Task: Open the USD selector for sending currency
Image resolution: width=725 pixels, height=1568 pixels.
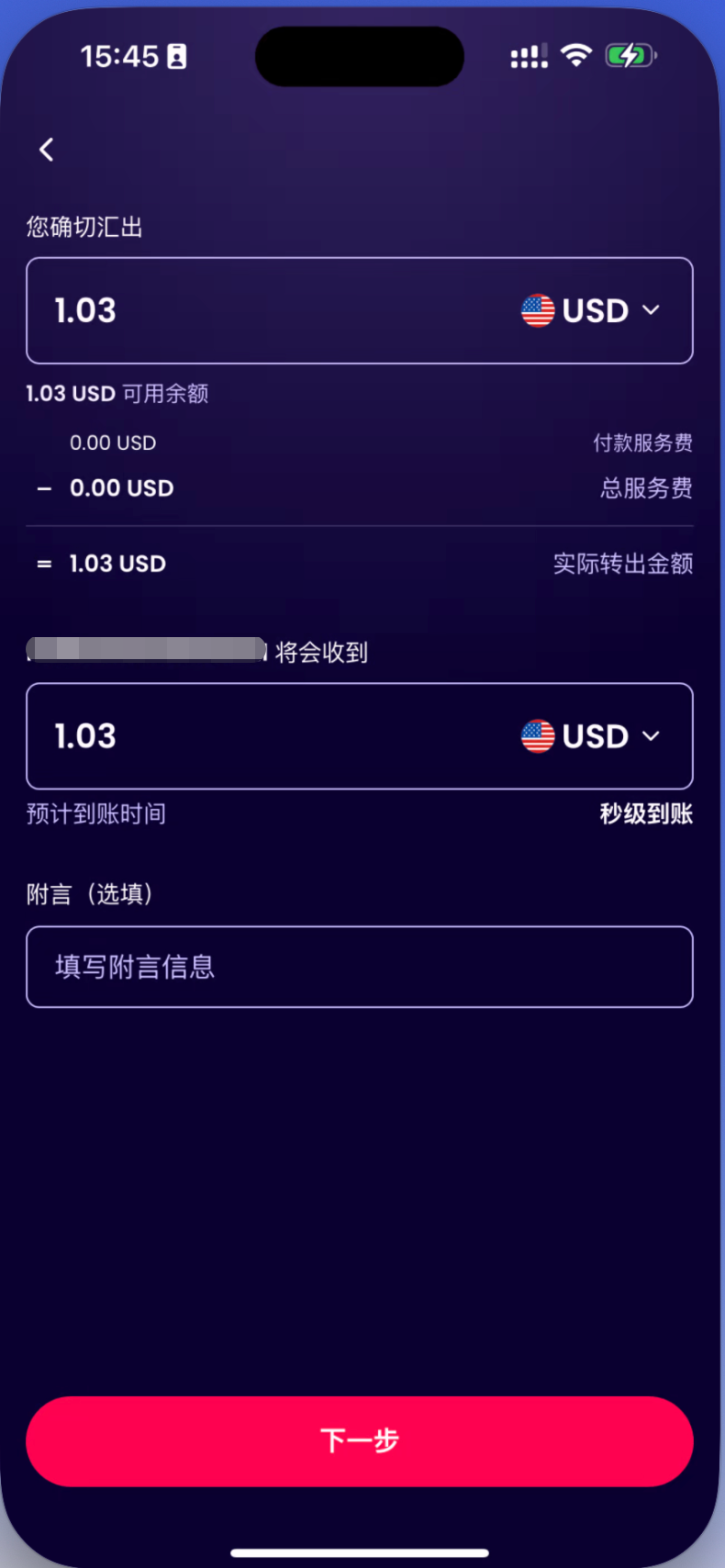Action: (x=591, y=311)
